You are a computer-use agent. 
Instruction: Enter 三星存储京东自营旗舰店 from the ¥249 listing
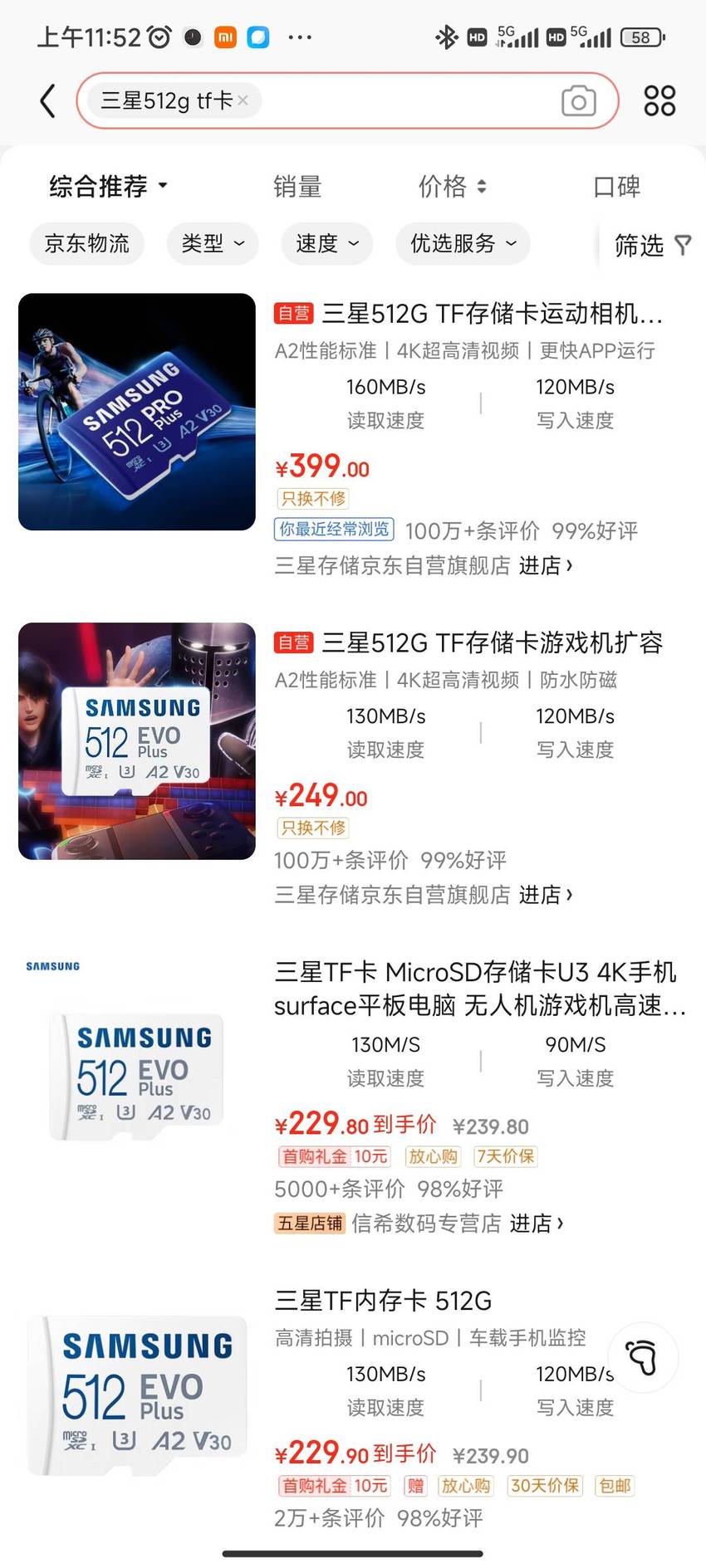(424, 895)
